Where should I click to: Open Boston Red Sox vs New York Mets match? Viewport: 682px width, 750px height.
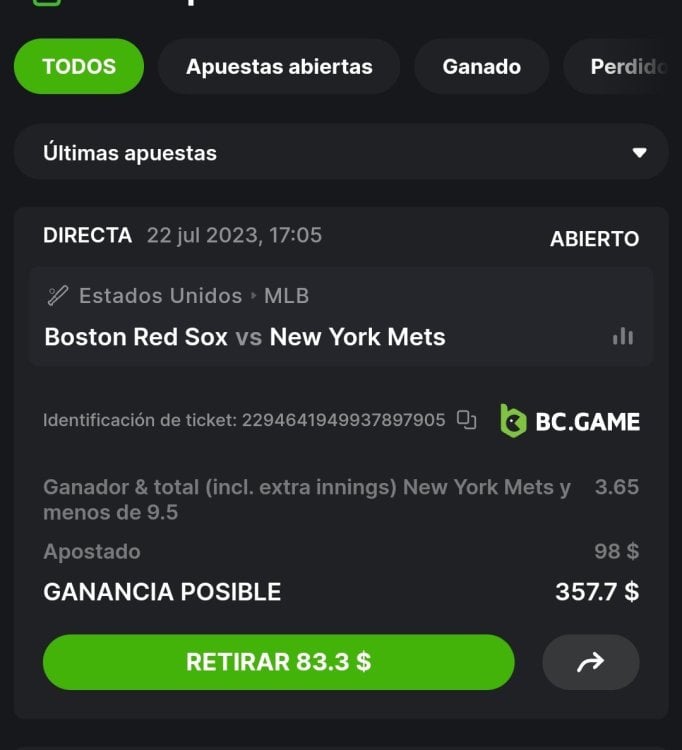[x=245, y=337]
